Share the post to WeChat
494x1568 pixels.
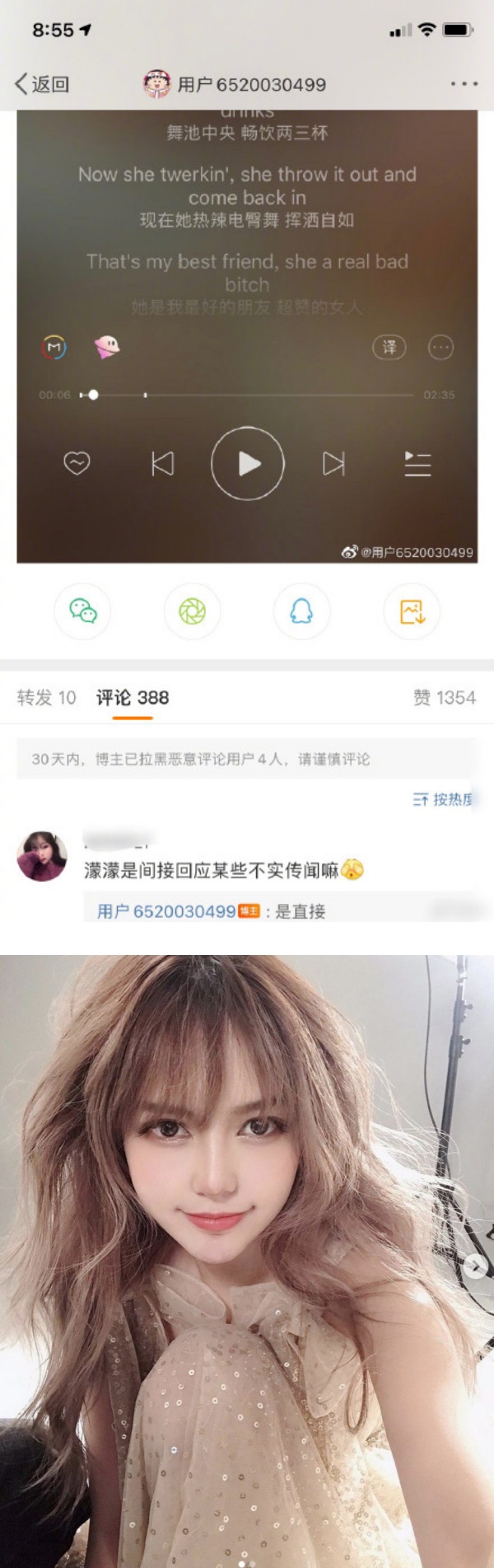82,611
